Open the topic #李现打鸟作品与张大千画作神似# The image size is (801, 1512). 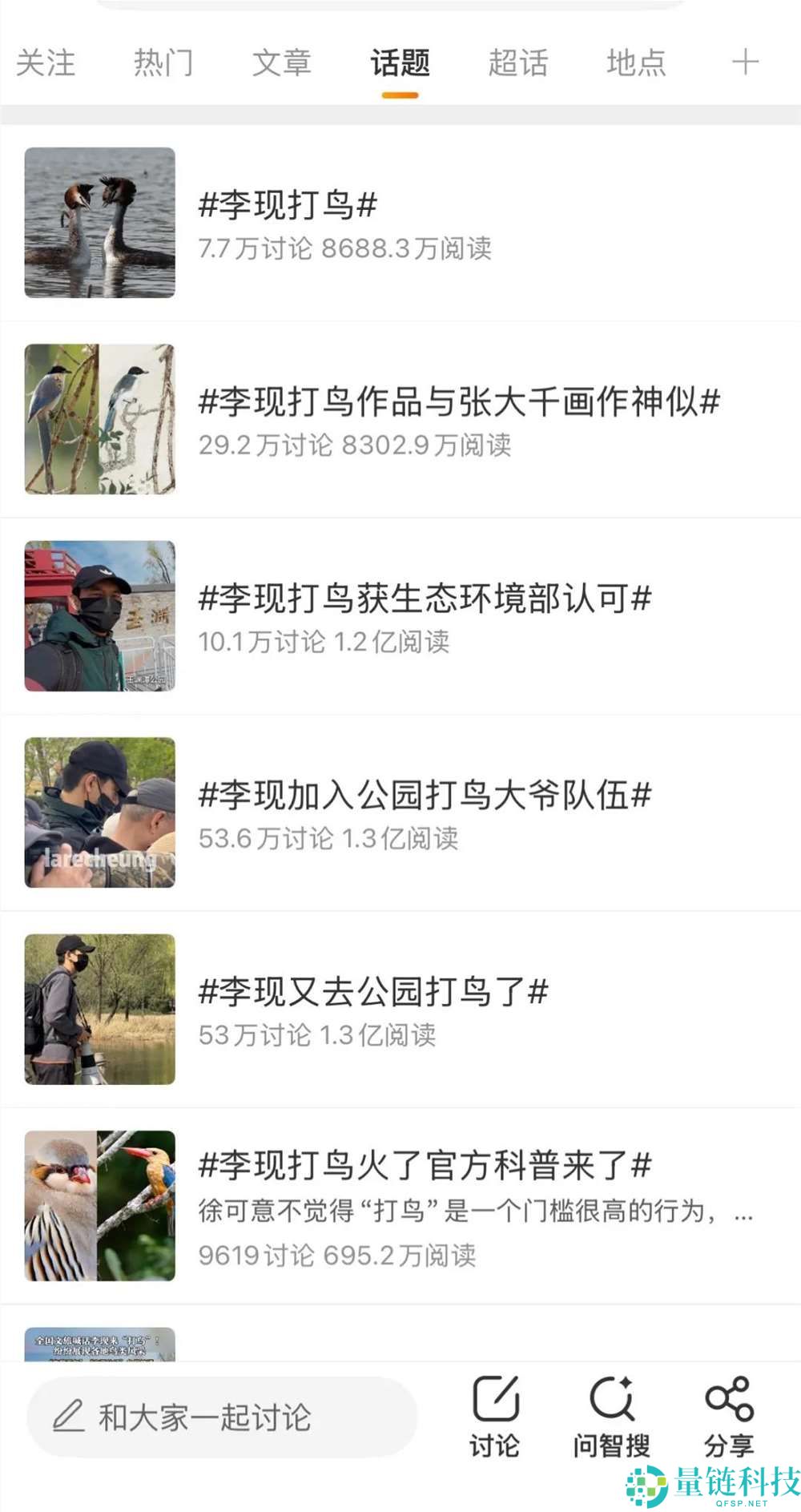pyautogui.click(x=461, y=405)
